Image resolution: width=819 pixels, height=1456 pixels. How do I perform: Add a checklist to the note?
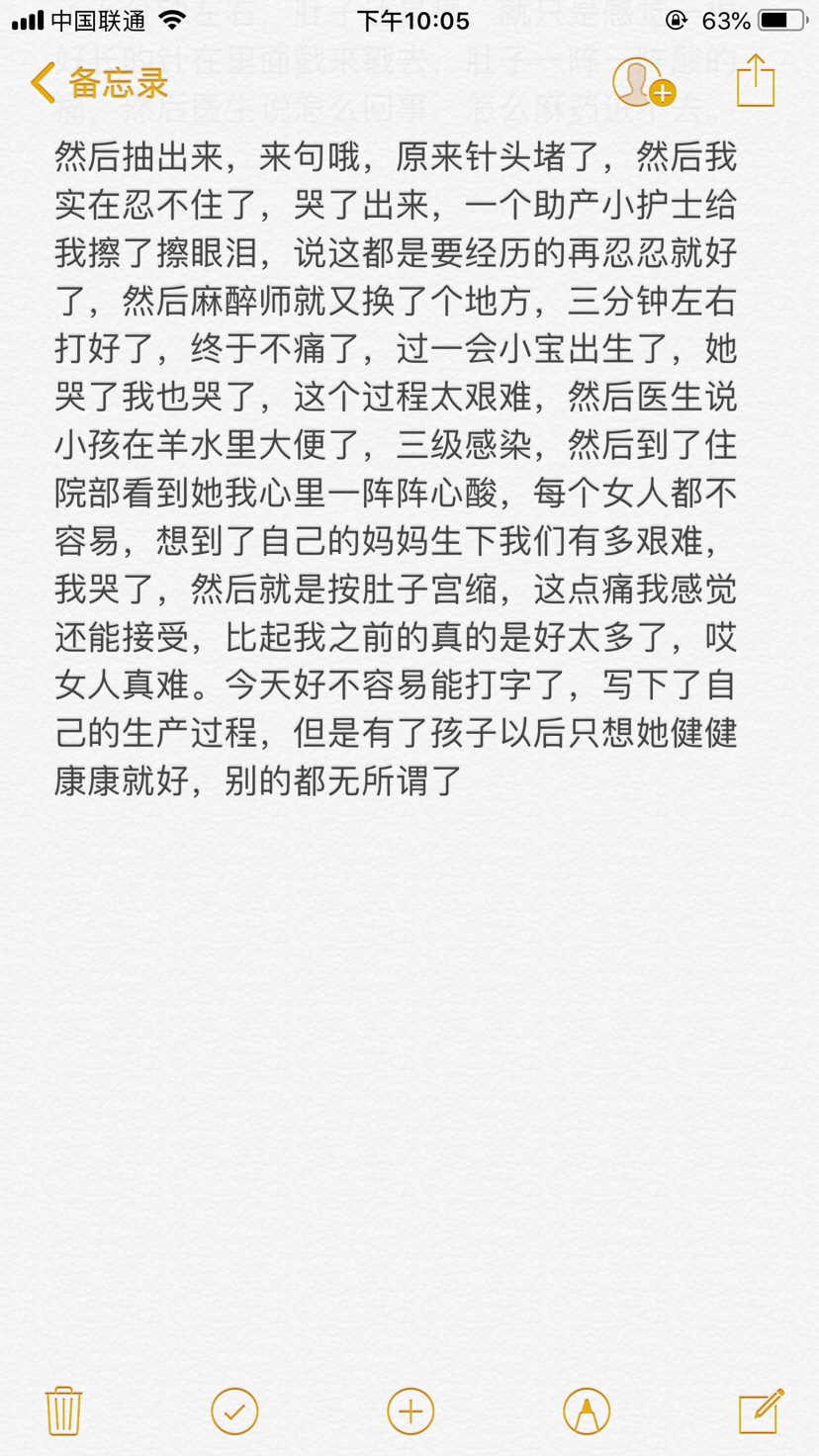tap(234, 1411)
